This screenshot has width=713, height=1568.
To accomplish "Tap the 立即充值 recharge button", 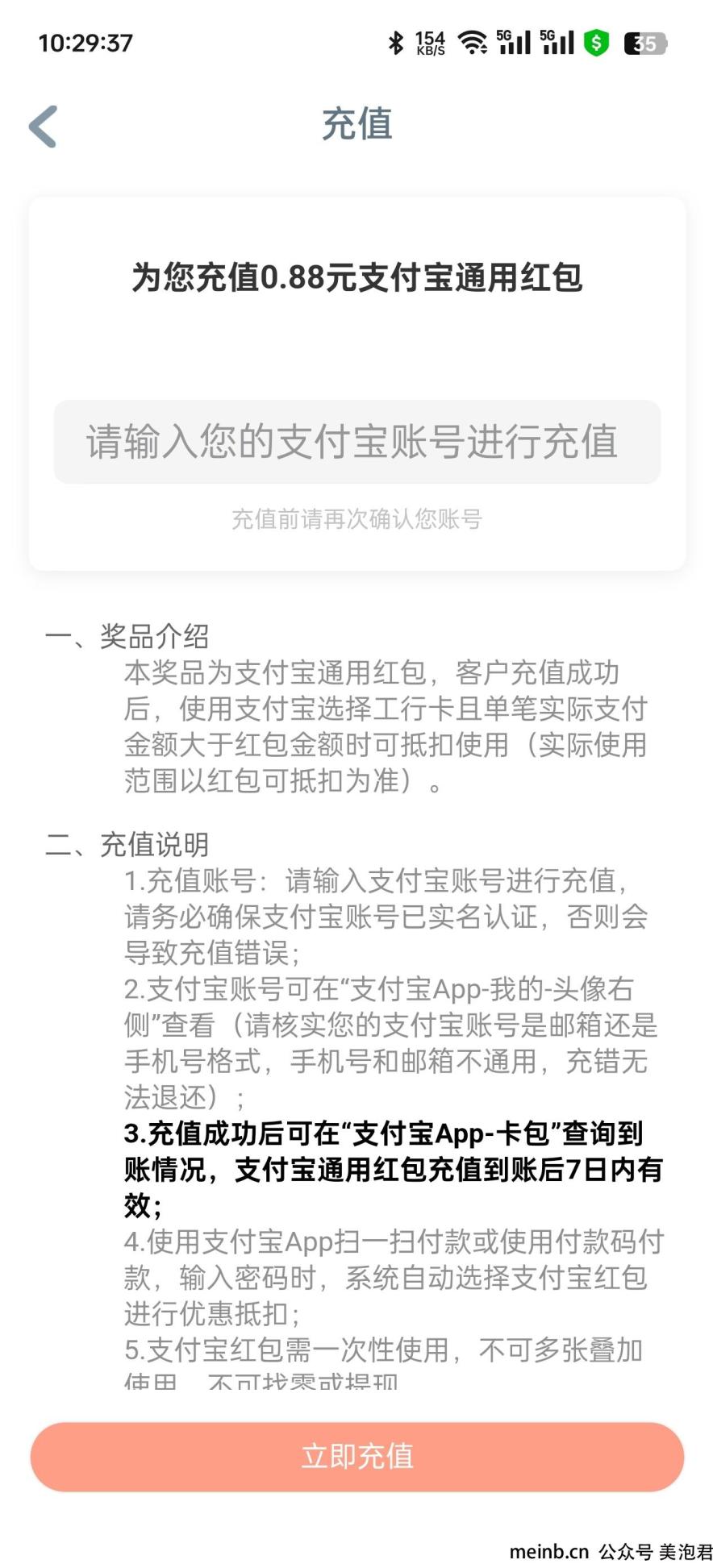I will click(x=356, y=1456).
